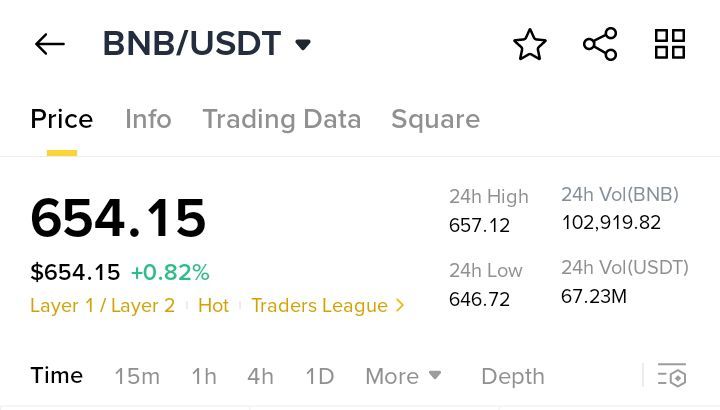Open the Layer 1 / Layer 2 tag
This screenshot has height=410, width=720.
coord(102,305)
